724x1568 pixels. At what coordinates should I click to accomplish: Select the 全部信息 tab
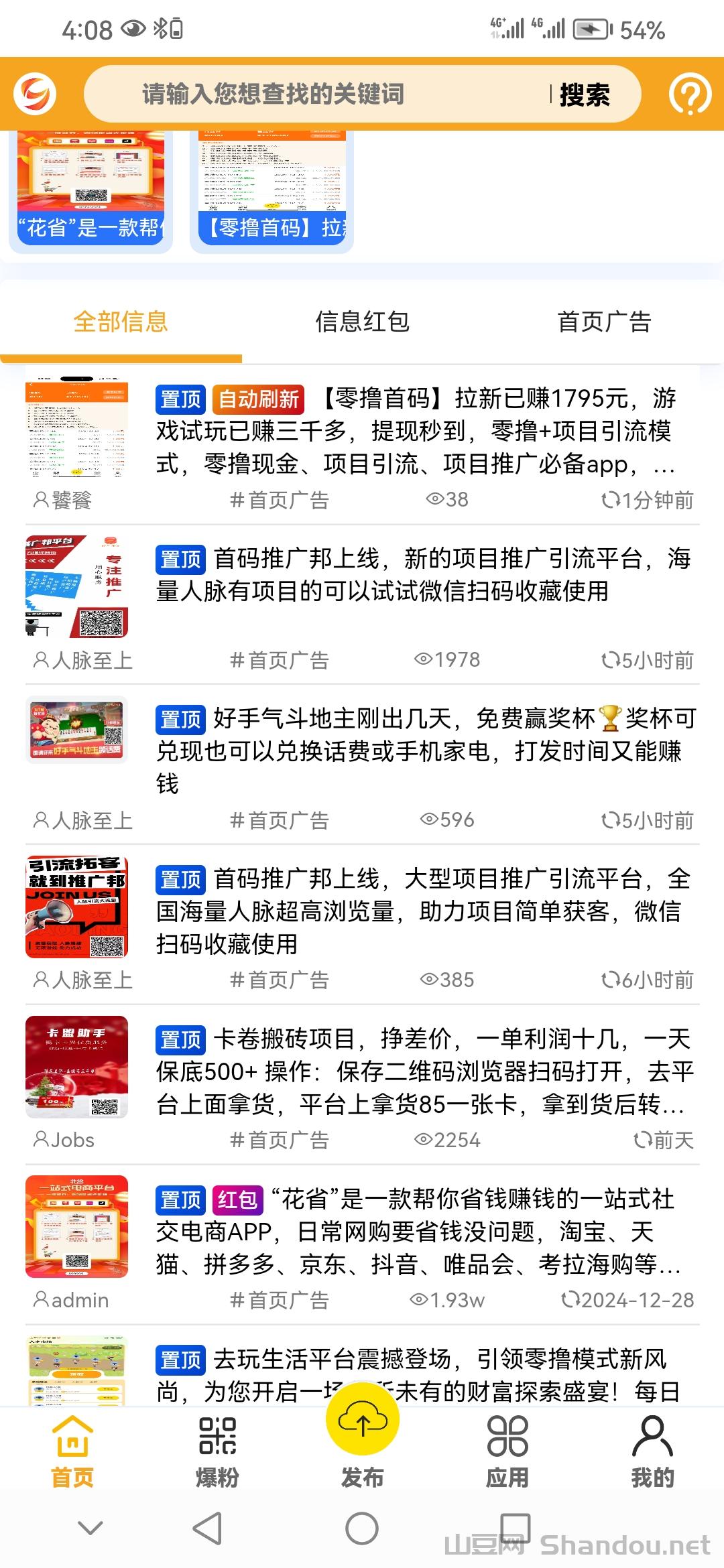pyautogui.click(x=121, y=322)
